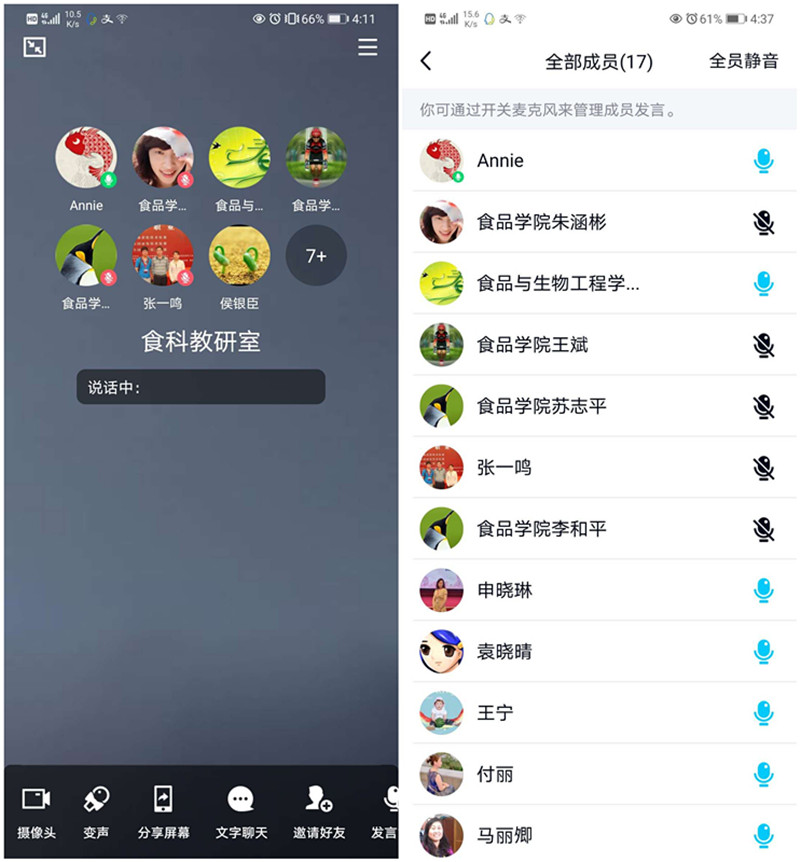
Task: Unmute 张一鸣's microphone in the list
Action: [x=764, y=467]
